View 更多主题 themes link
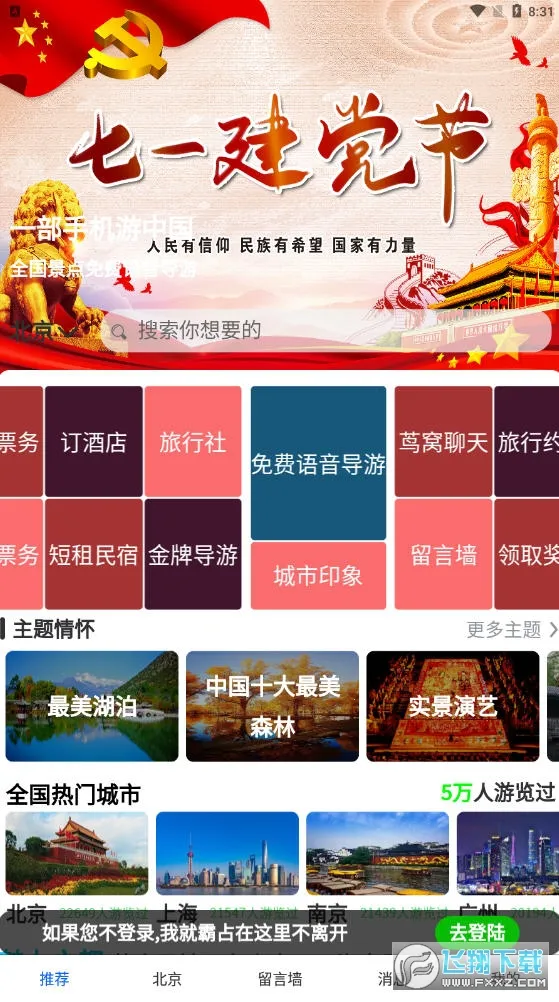Image resolution: width=559 pixels, height=1002 pixels. pos(512,629)
